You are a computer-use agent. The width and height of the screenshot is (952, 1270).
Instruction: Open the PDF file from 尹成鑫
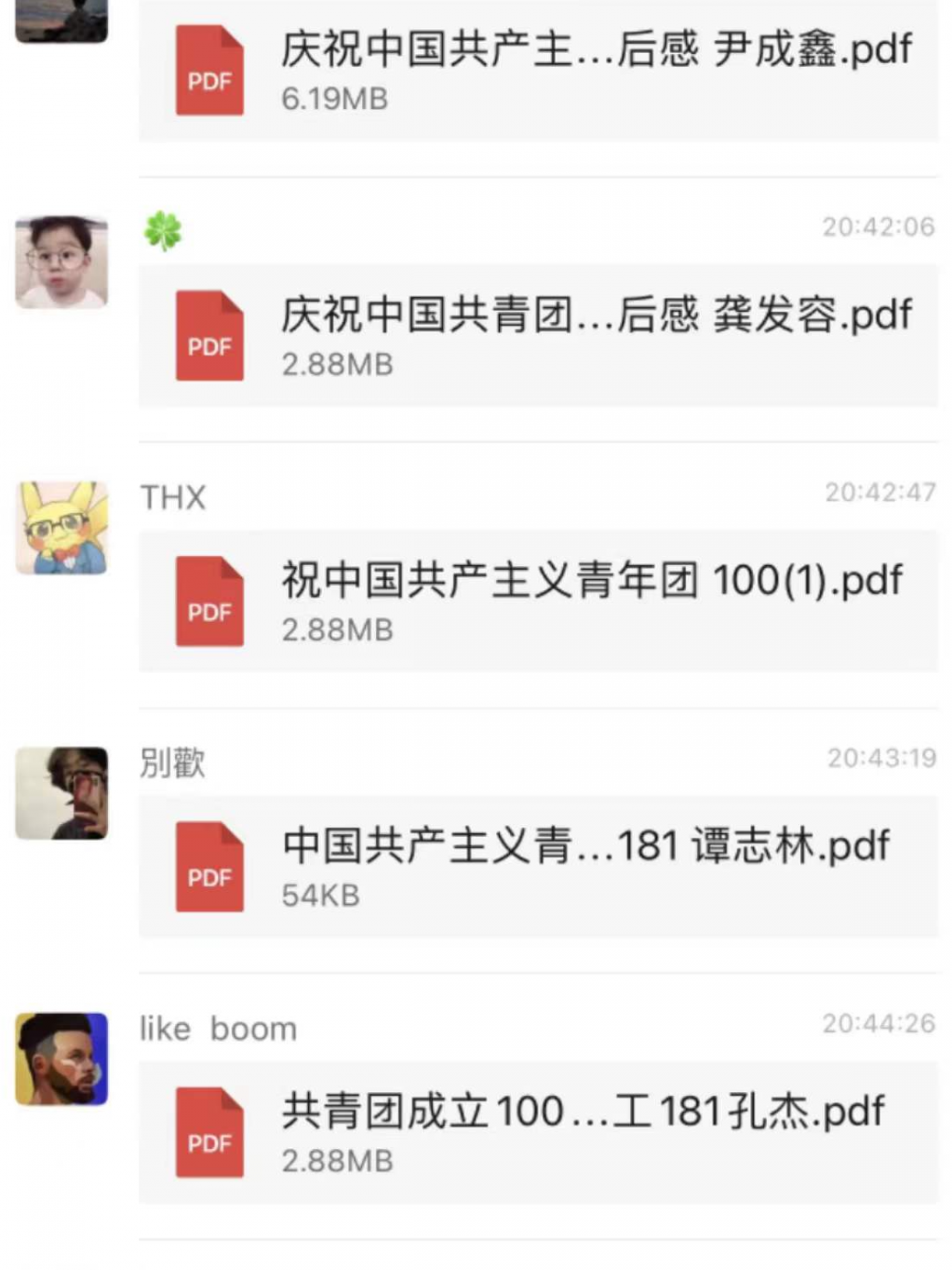tap(538, 71)
